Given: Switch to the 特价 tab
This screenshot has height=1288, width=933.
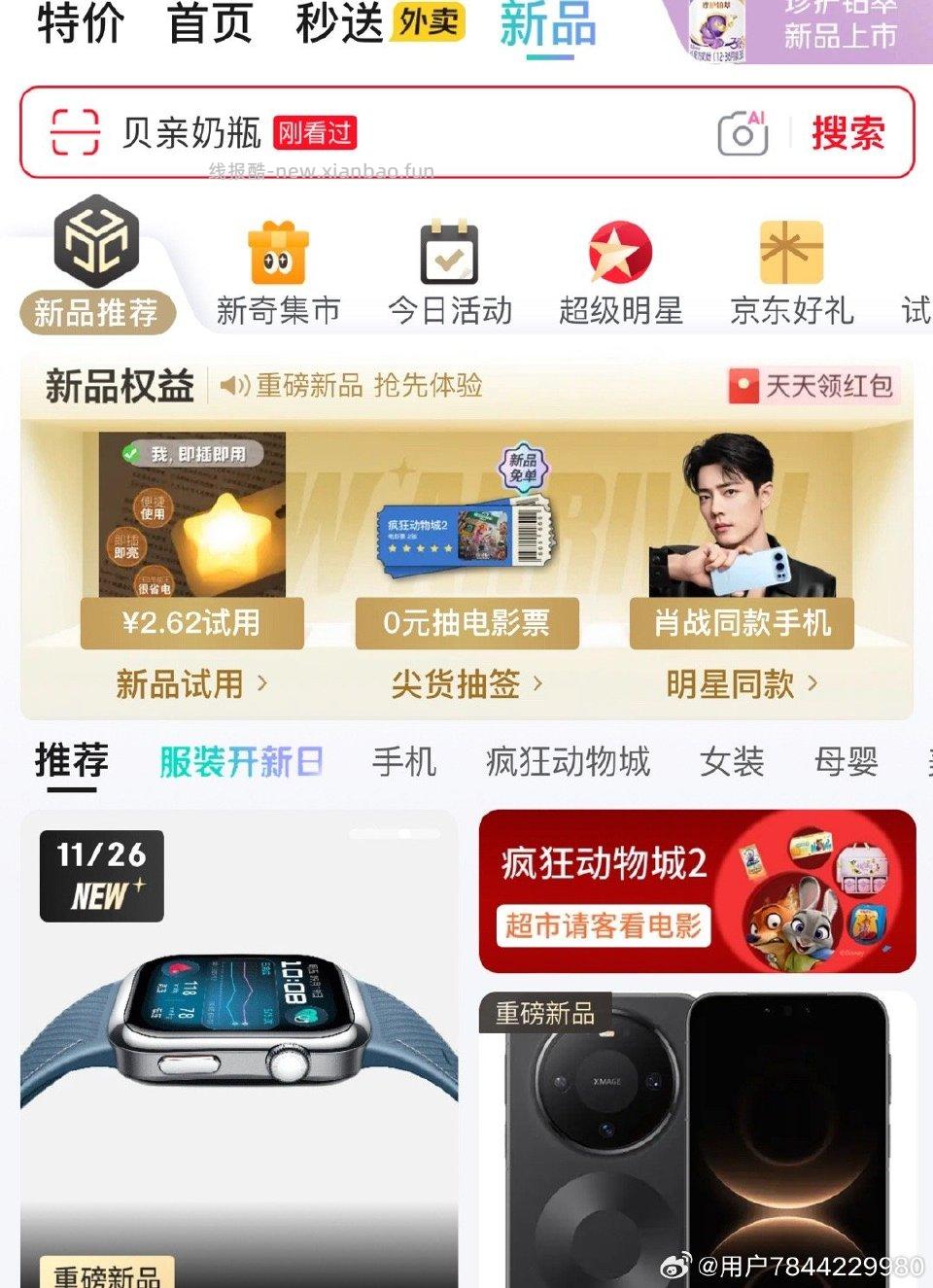Looking at the screenshot, I should (79, 25).
